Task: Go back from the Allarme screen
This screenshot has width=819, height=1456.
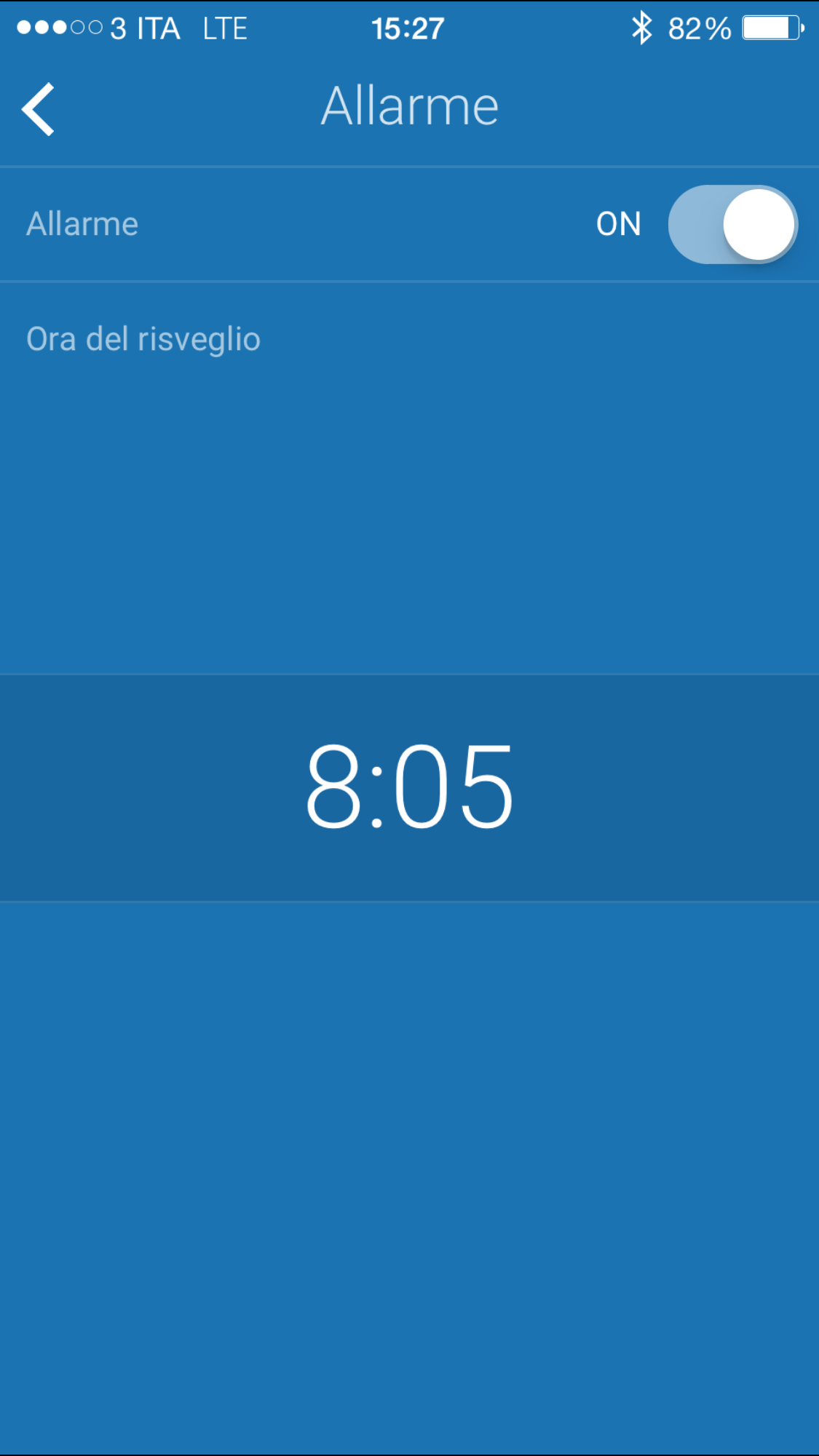Action: (x=39, y=108)
